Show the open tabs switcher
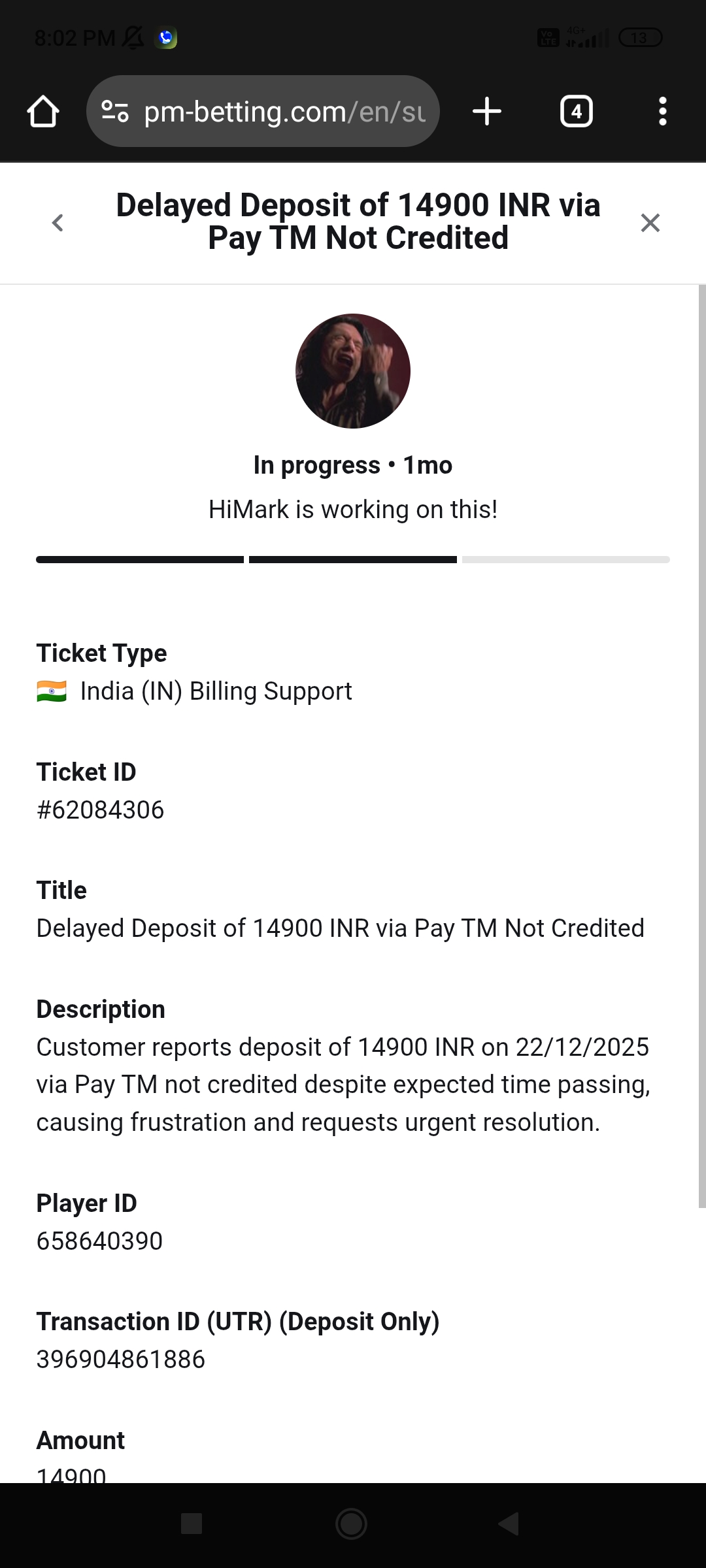 coord(576,112)
